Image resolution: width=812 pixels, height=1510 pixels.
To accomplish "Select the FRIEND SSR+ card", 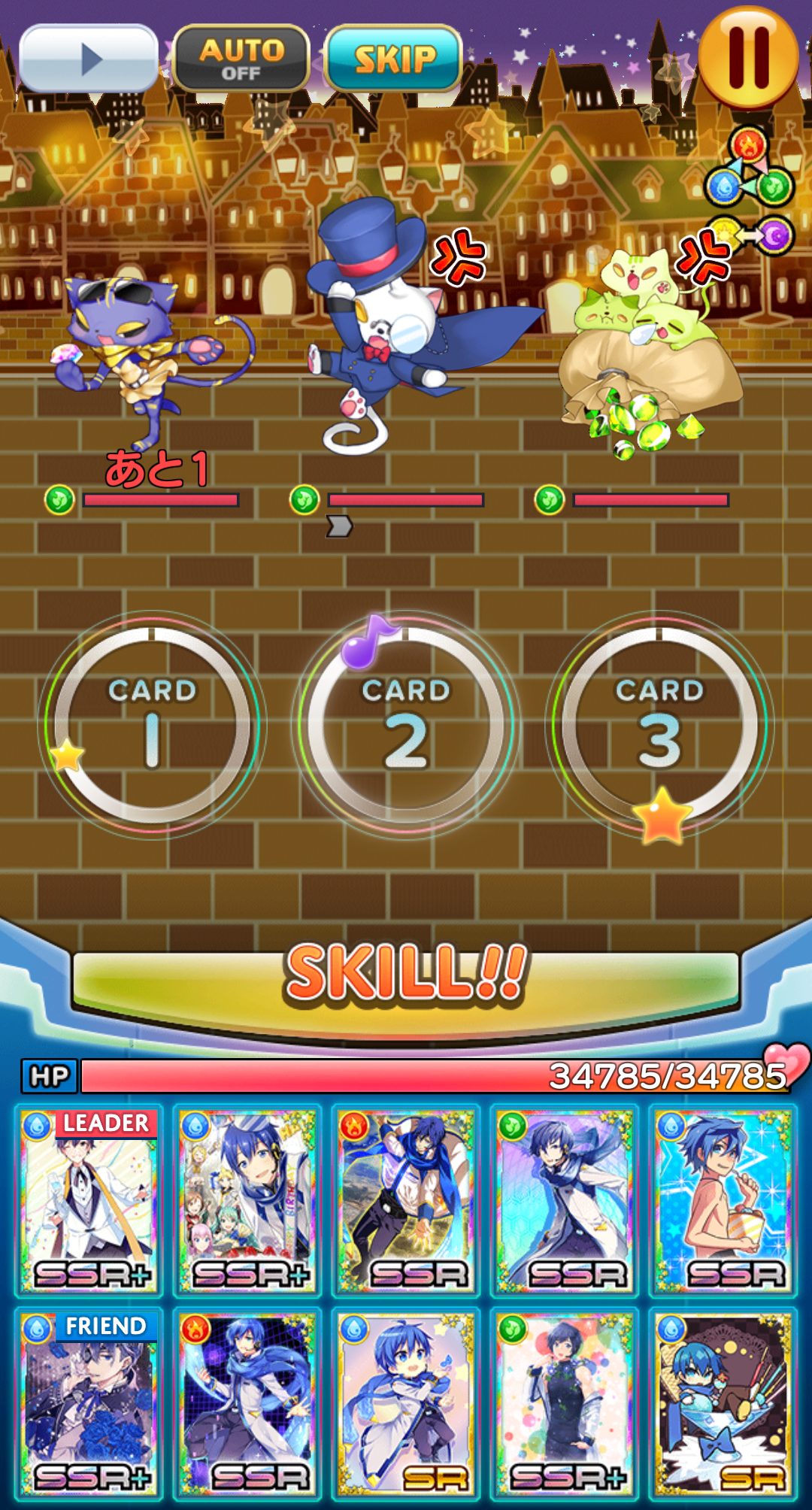I will 89,1403.
